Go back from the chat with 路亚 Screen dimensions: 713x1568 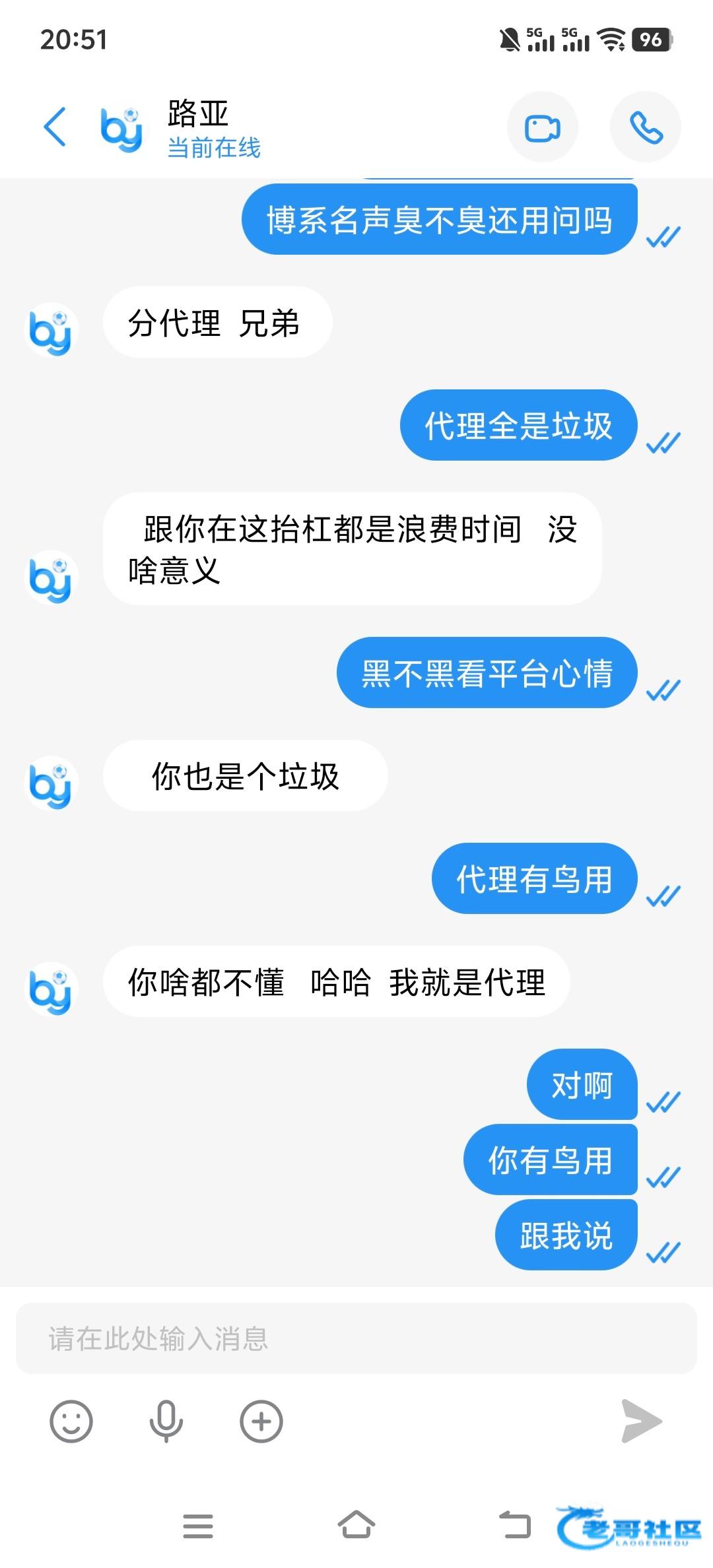coord(55,127)
